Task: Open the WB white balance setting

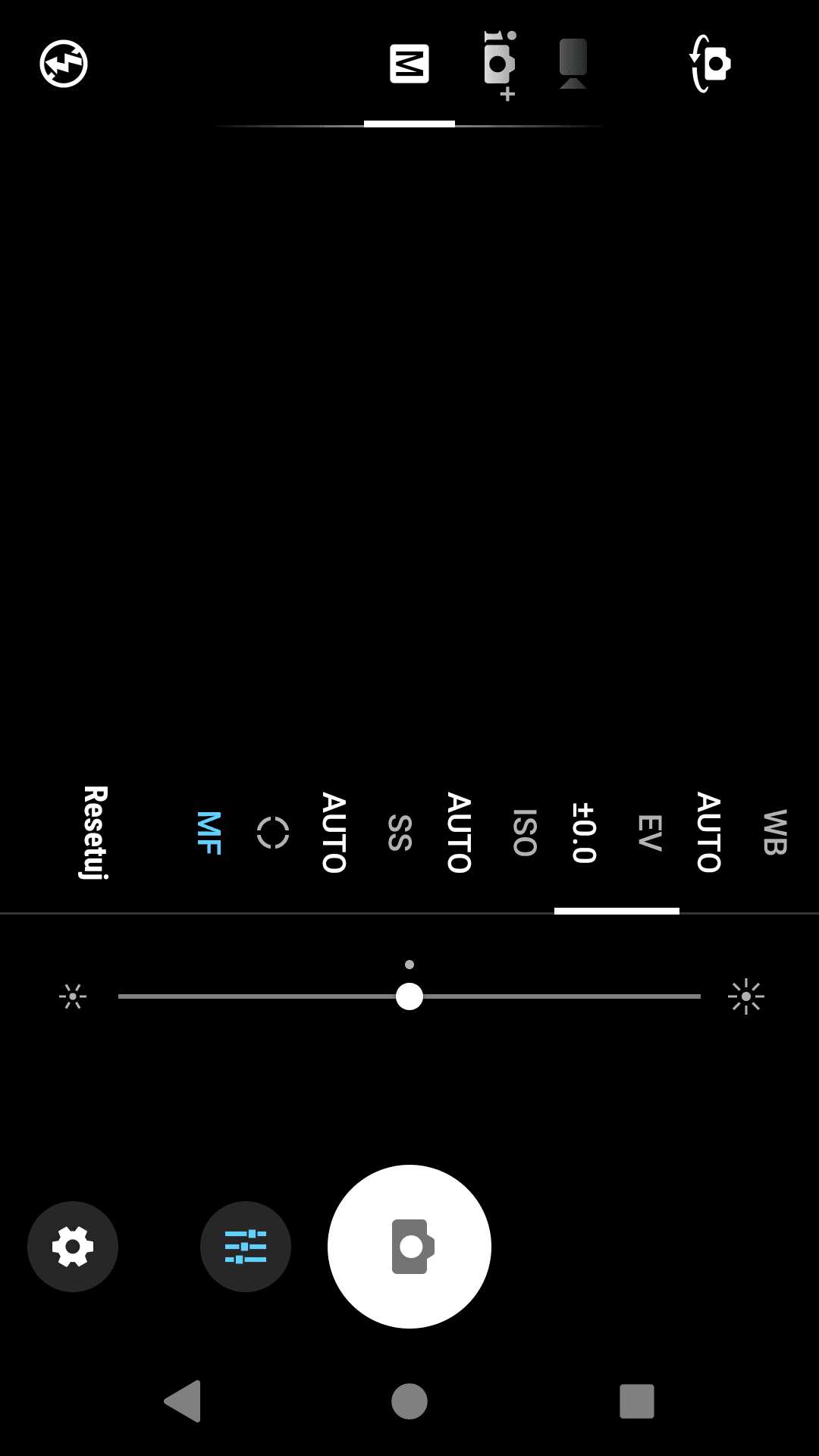Action: 775,833
